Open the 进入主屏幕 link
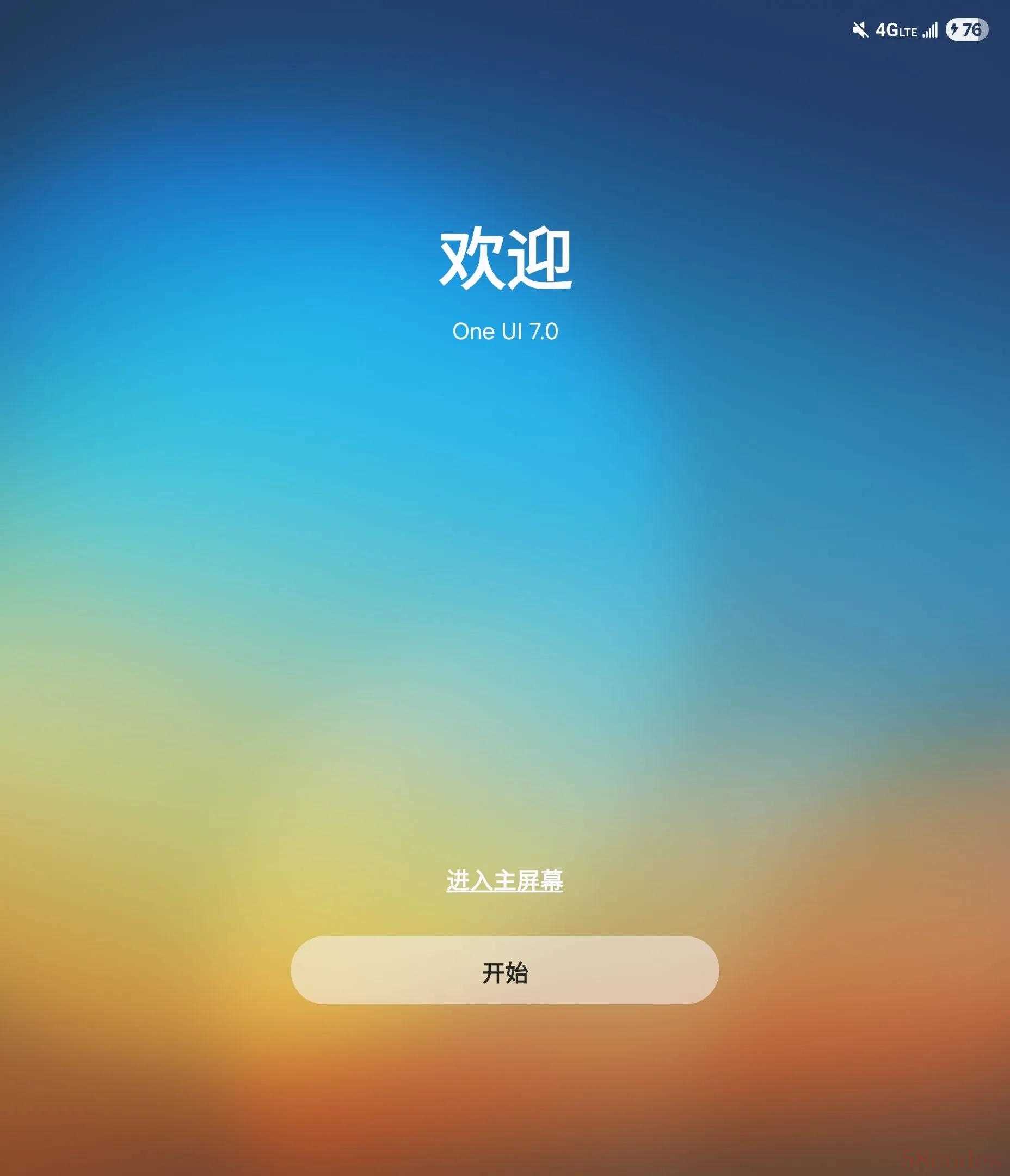 (x=504, y=881)
